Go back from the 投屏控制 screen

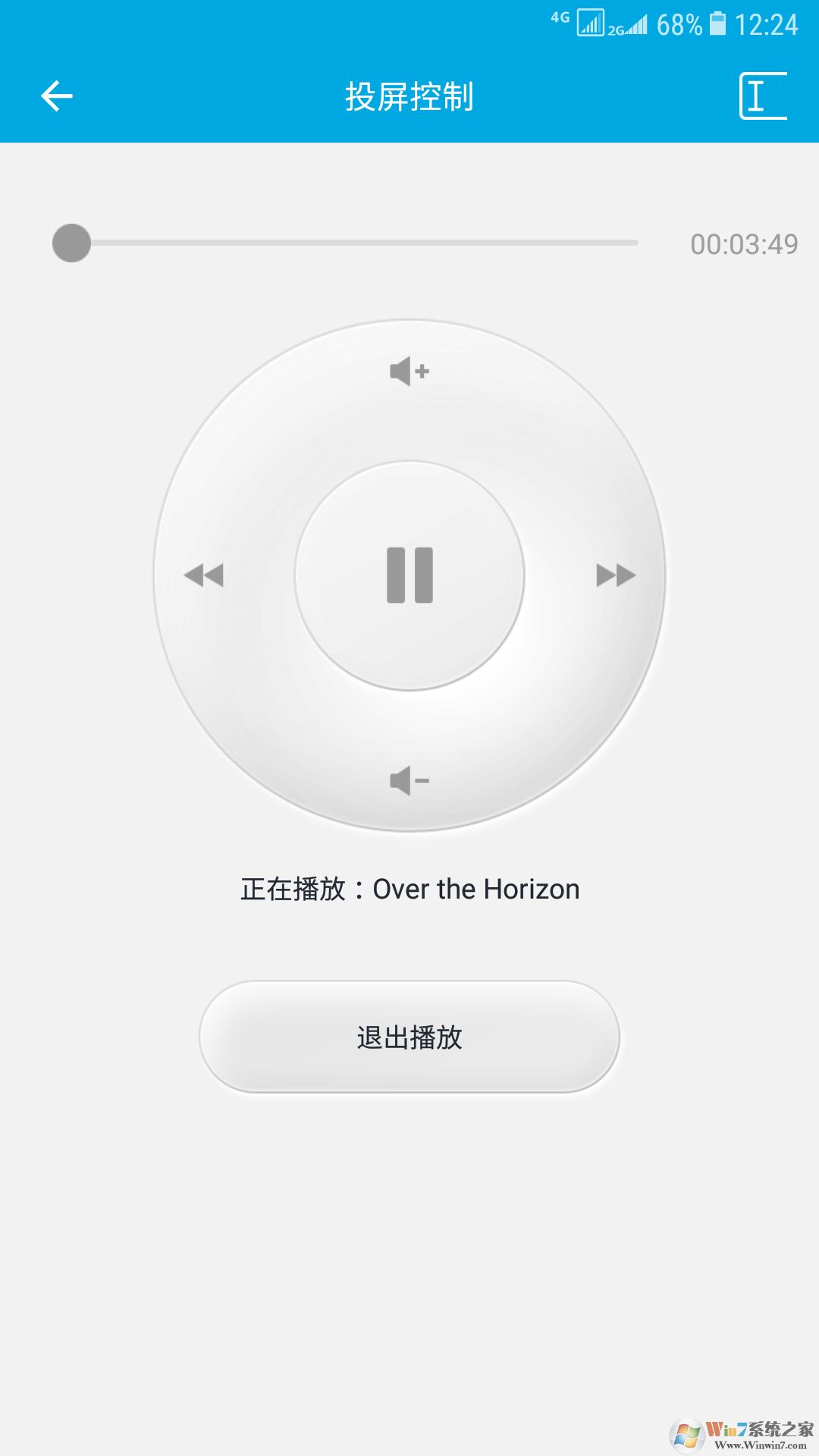[57, 96]
